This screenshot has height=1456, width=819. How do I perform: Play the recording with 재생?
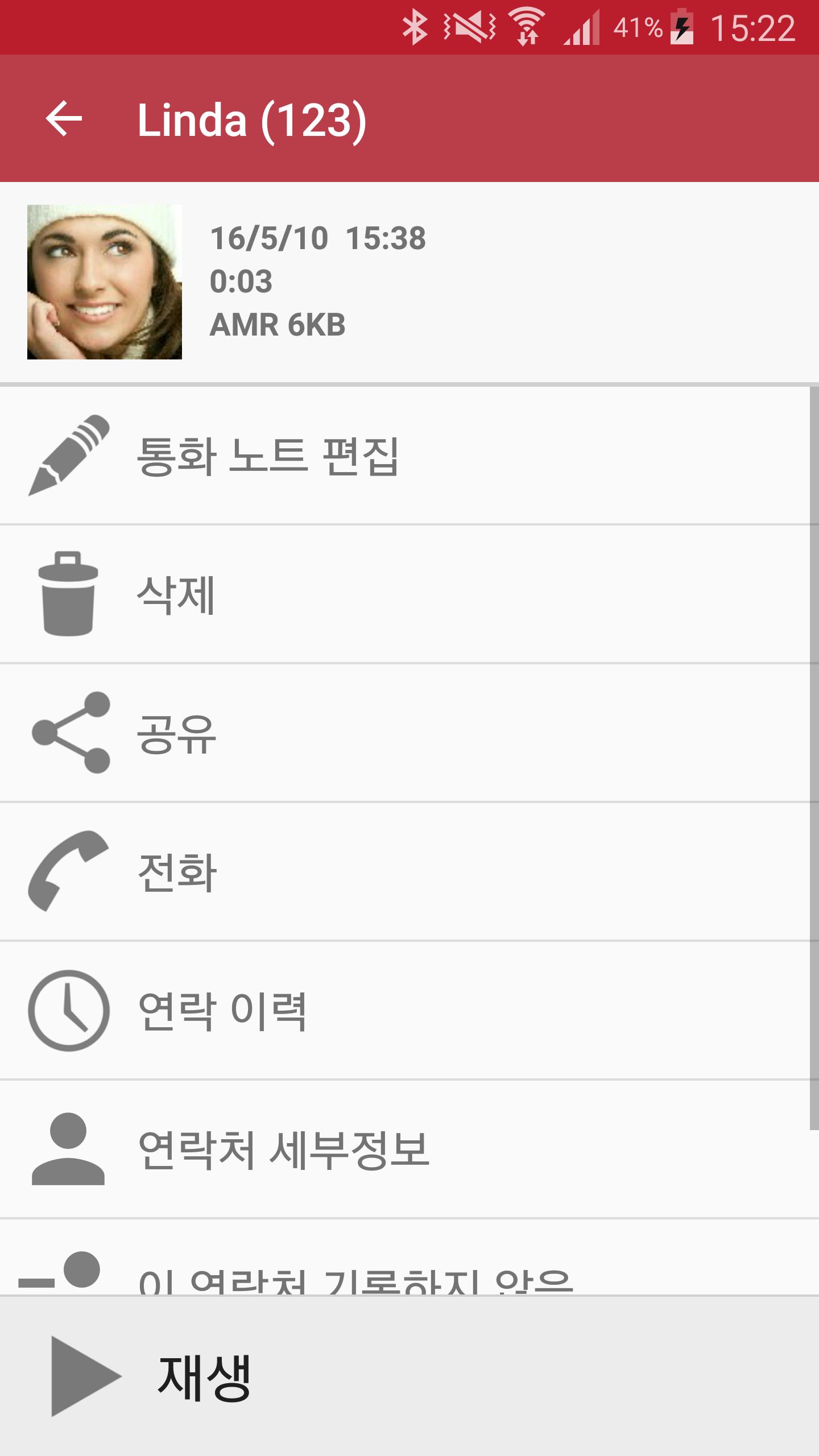tap(409, 1376)
